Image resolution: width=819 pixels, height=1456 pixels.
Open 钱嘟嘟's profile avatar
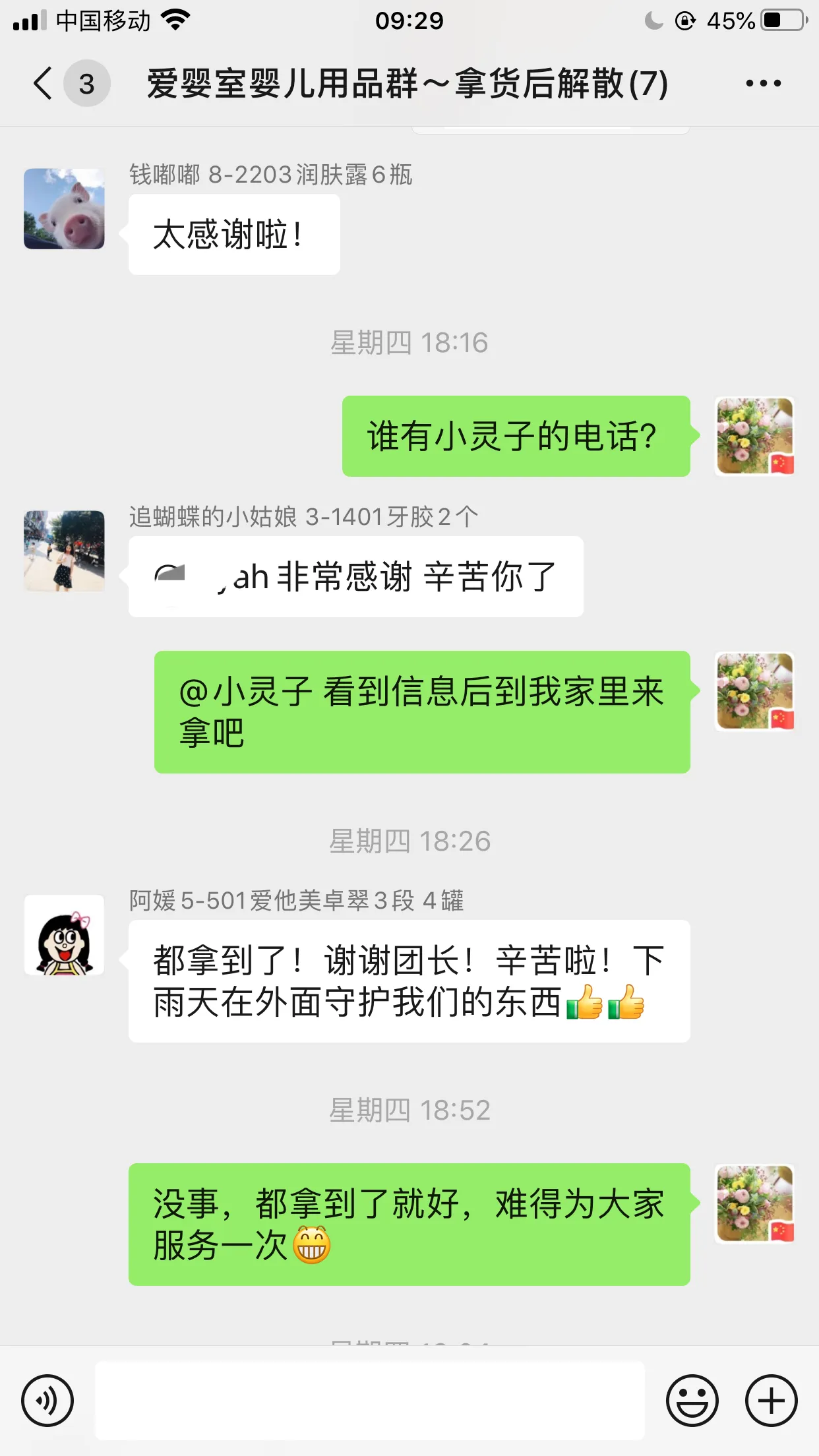click(65, 210)
